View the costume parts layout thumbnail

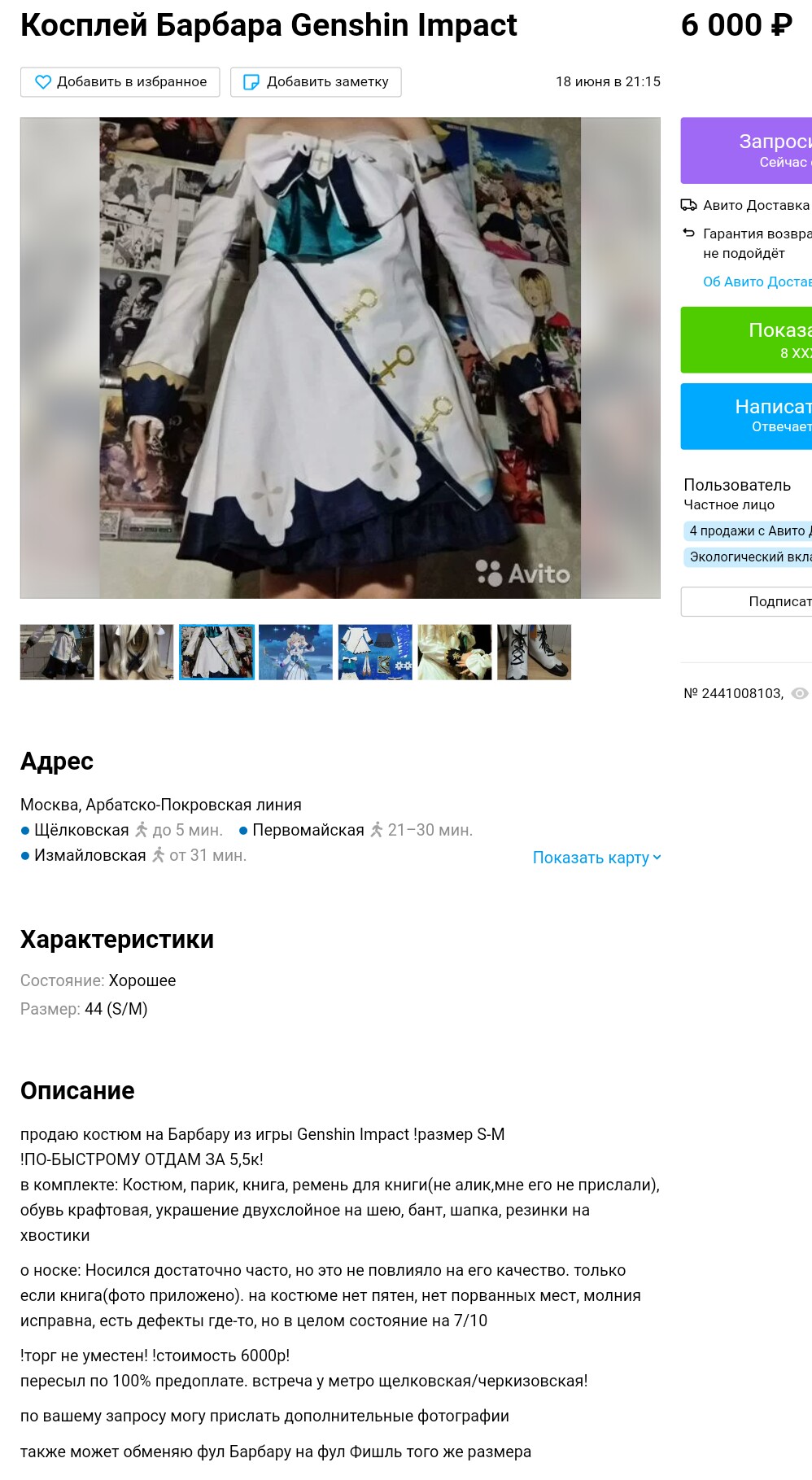click(375, 652)
